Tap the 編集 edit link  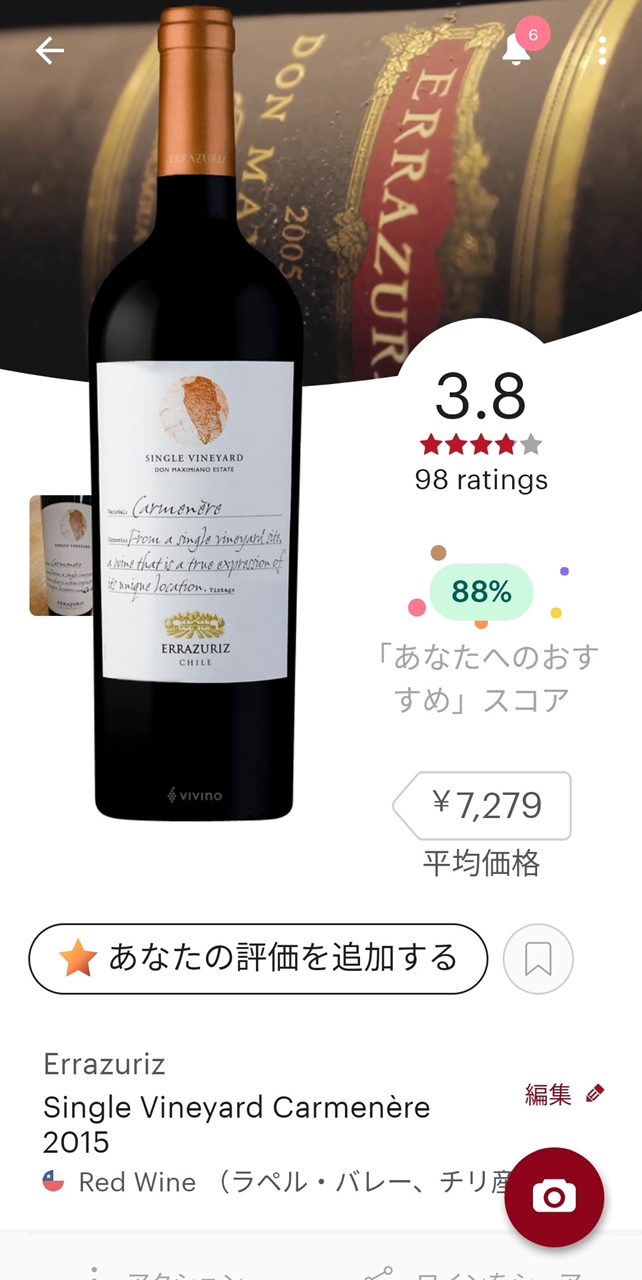[565, 1094]
